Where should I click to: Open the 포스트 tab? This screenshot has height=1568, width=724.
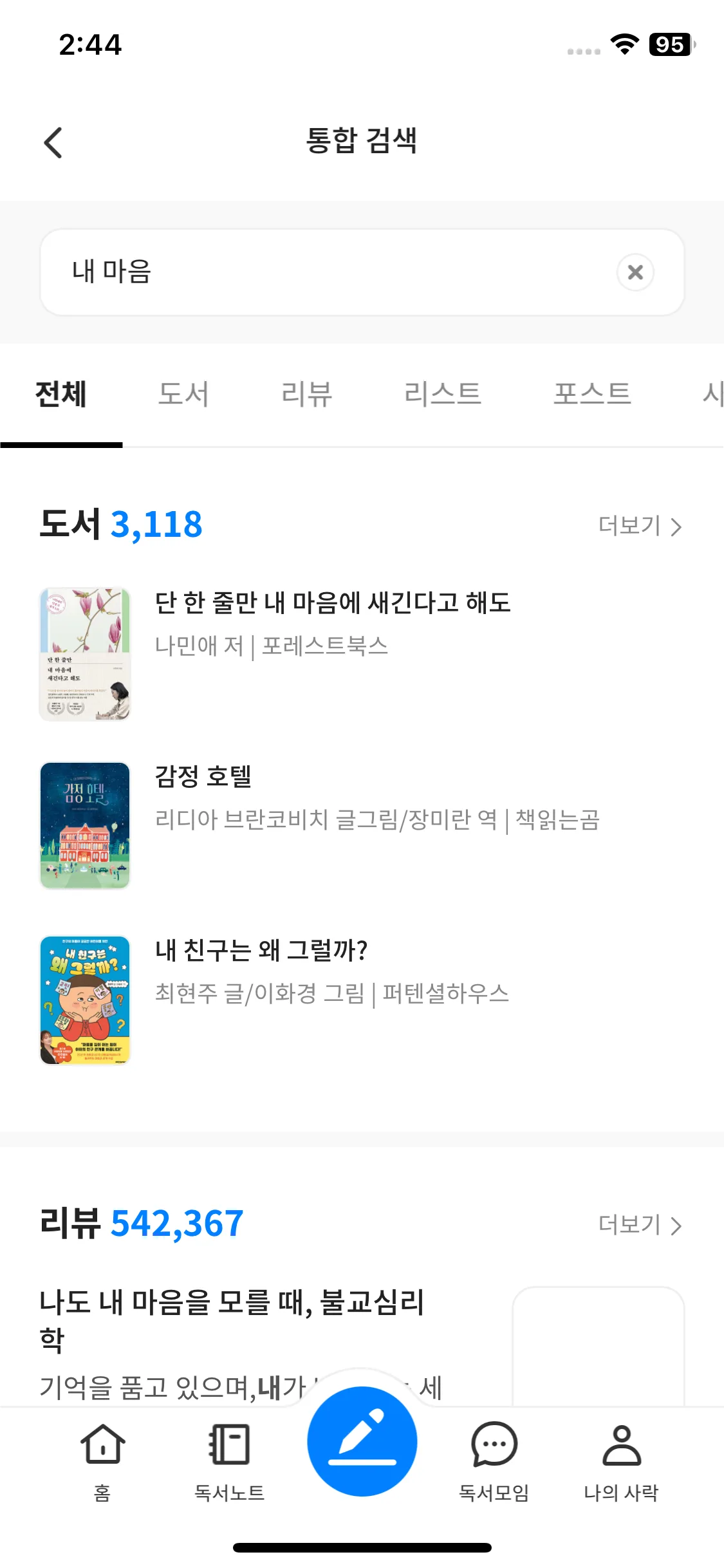pyautogui.click(x=592, y=394)
